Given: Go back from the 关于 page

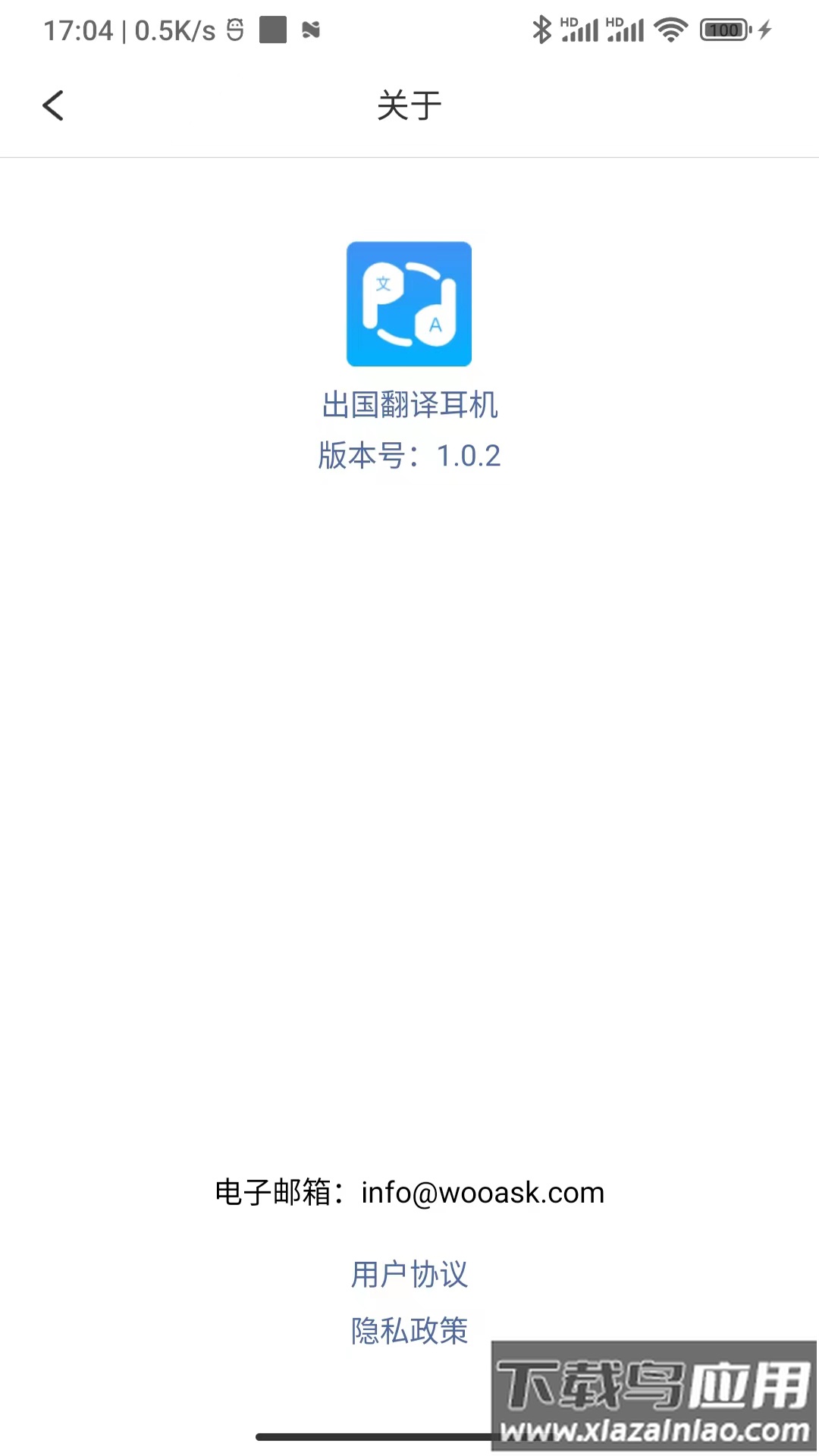Looking at the screenshot, I should (53, 105).
